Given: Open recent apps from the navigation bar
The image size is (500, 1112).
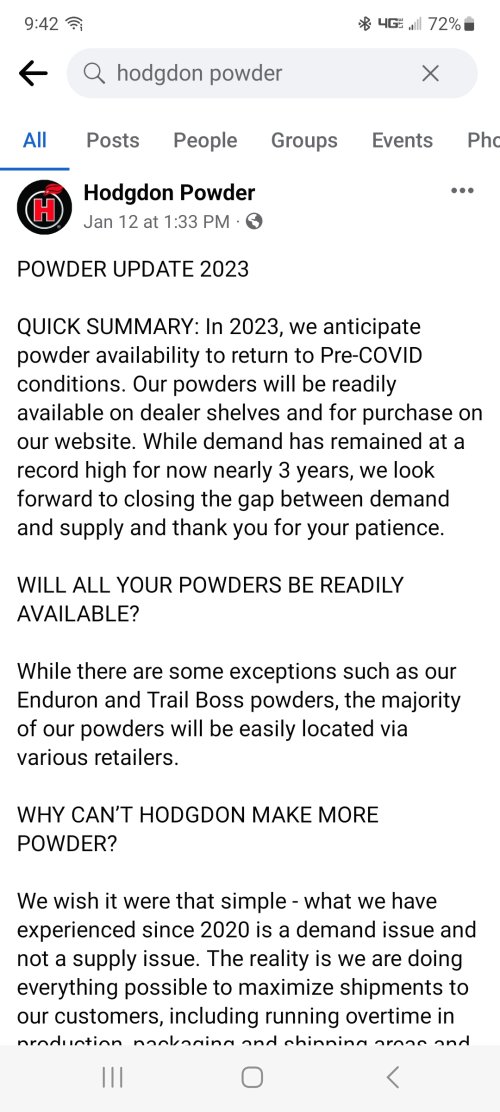Looking at the screenshot, I should click(x=112, y=1077).
